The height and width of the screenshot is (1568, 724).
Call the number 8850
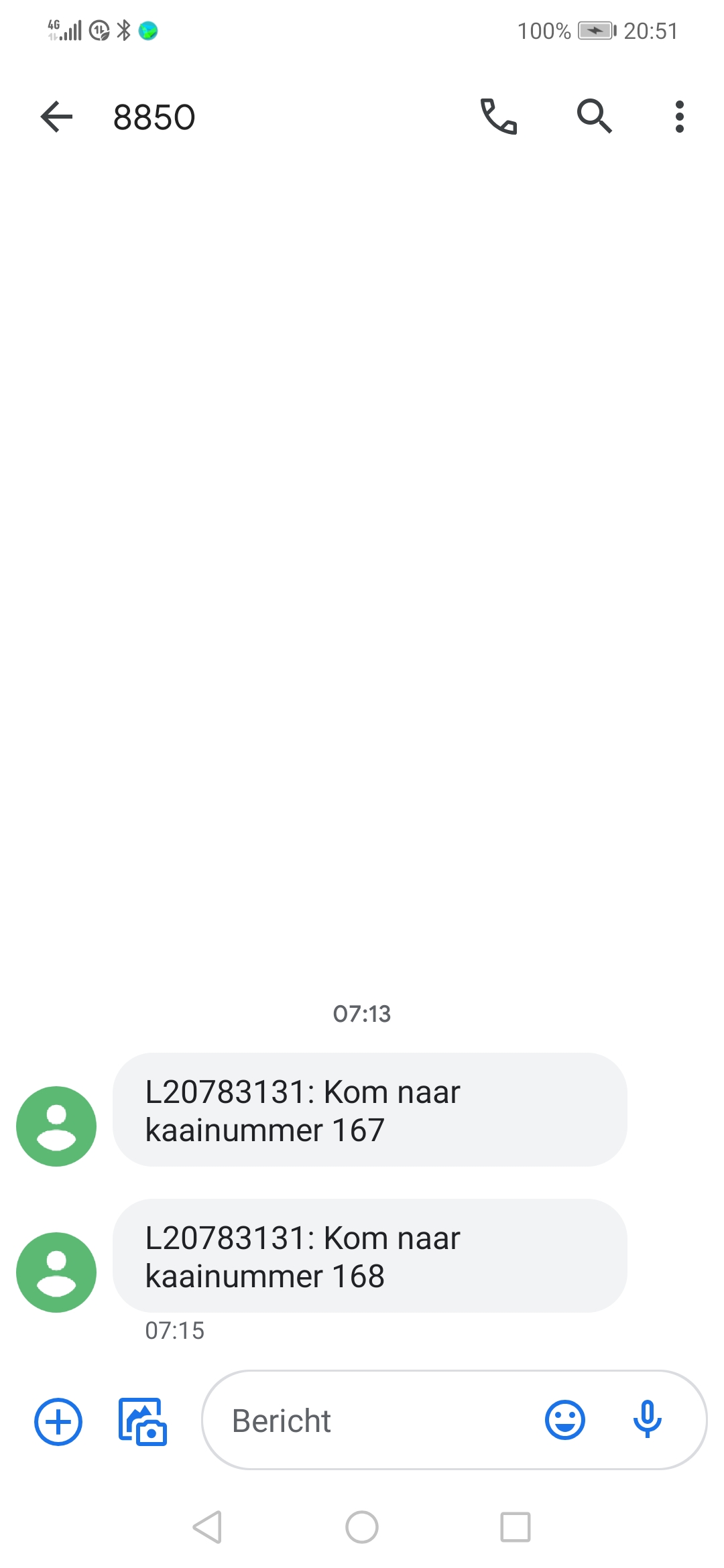(x=499, y=117)
